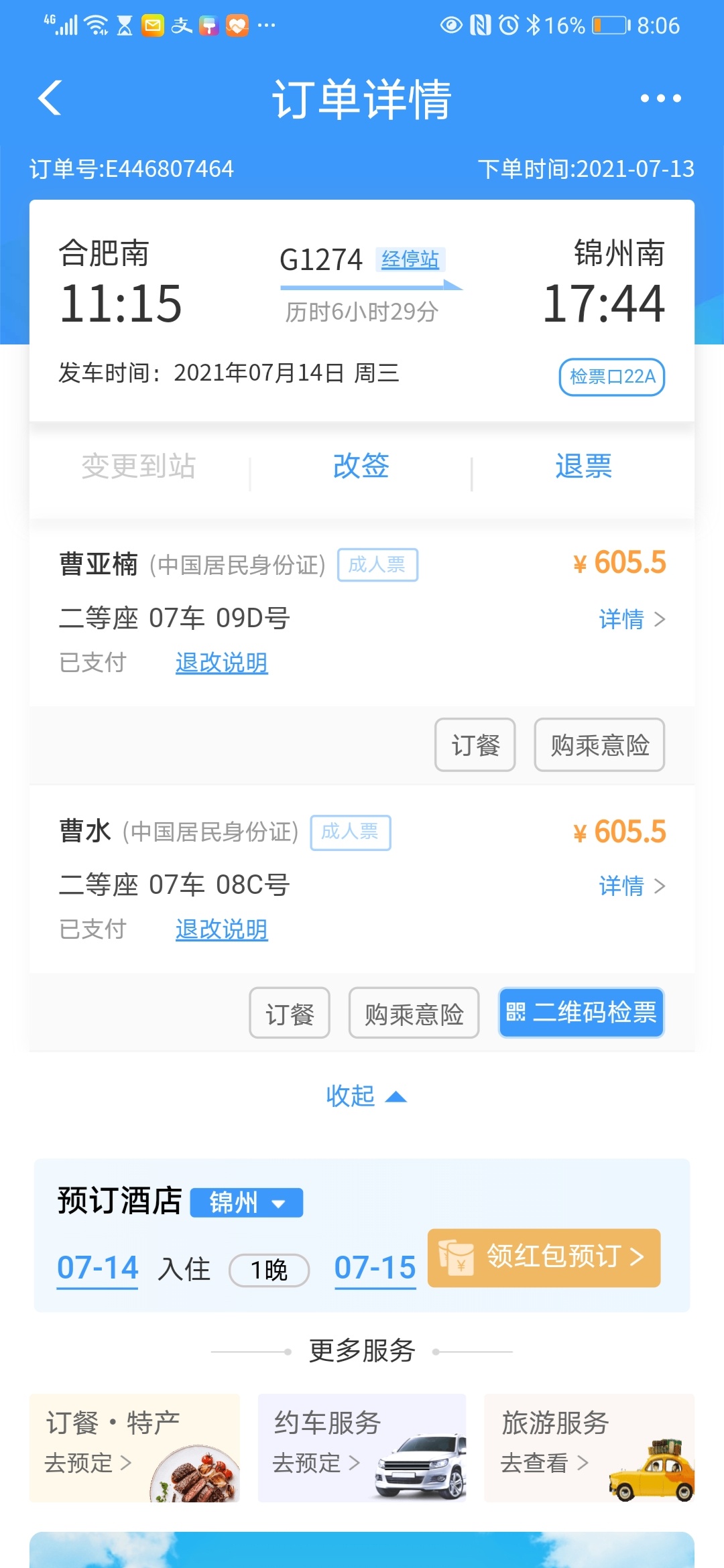Tap 购乘意险 for 曹亚楠

[x=599, y=745]
